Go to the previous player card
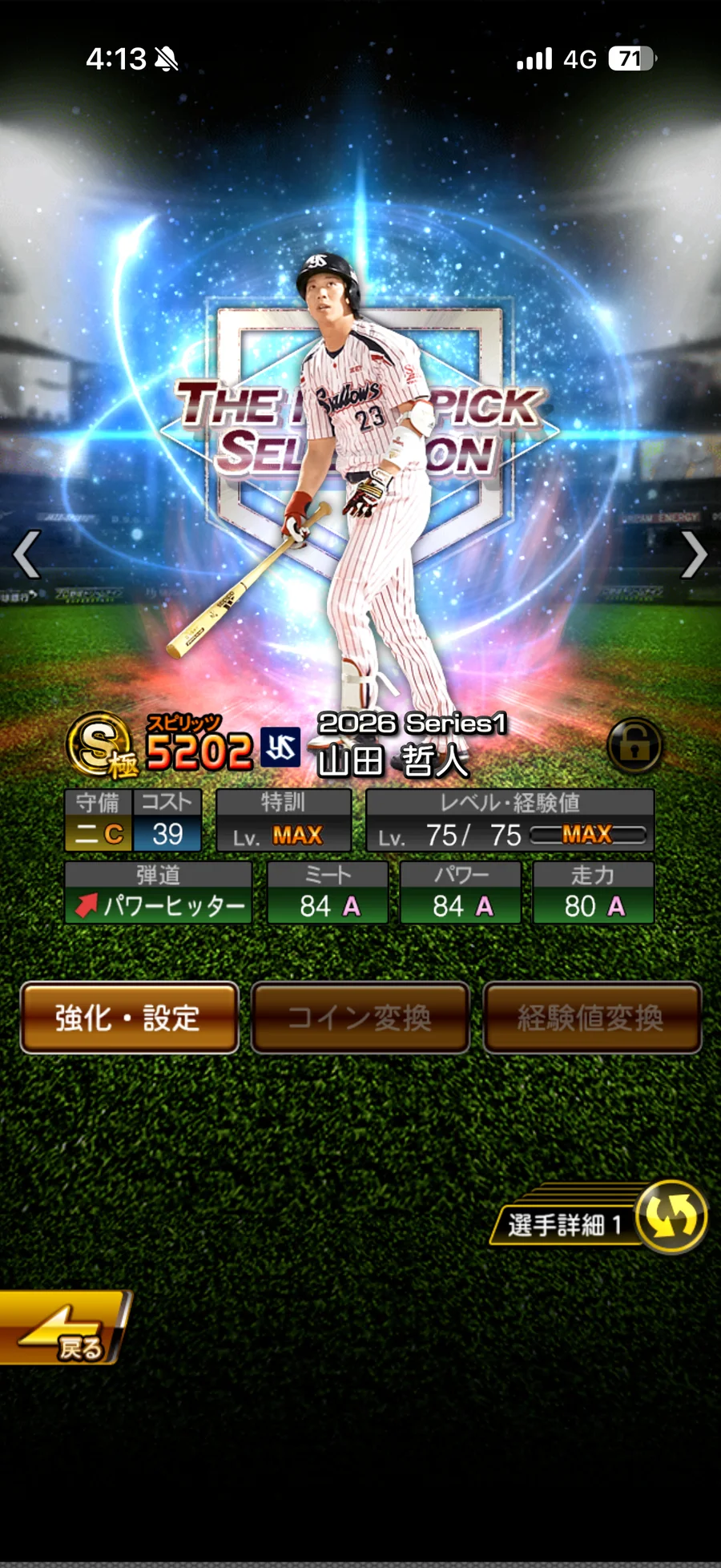721x1568 pixels. 27,554
